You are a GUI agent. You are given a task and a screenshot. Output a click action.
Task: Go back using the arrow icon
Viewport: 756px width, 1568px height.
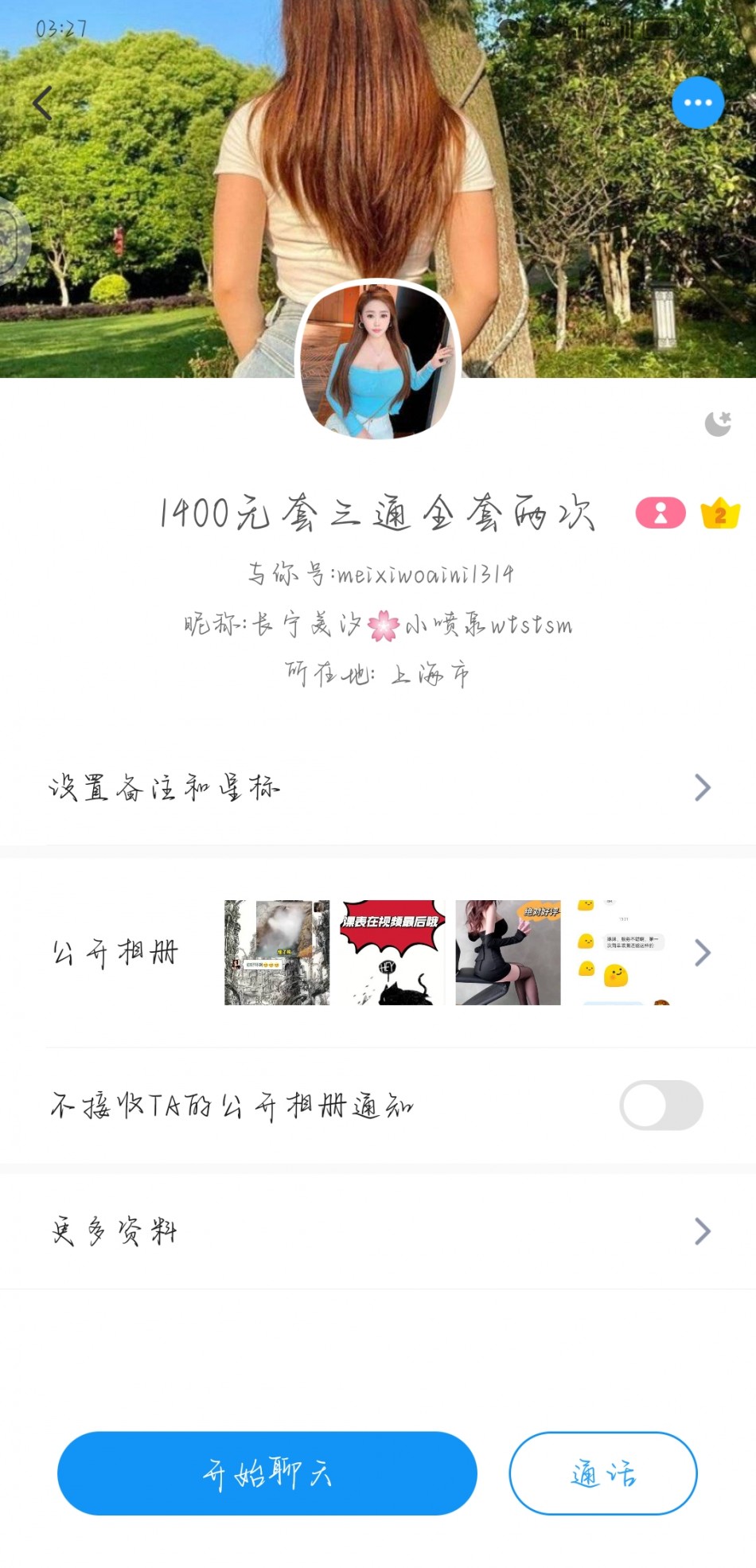pos(43,103)
